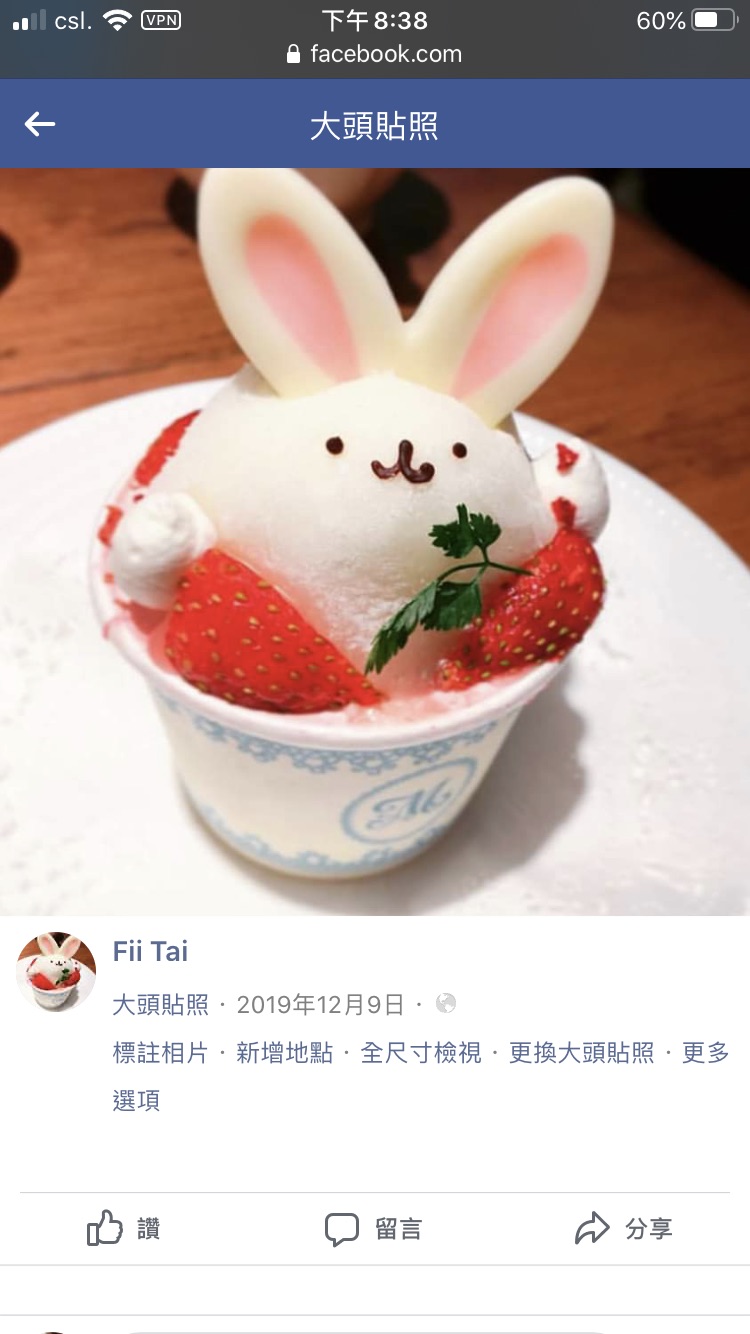Screen dimensions: 750x1334
Task: Tap 留言 to write a comment
Action: (x=374, y=1229)
